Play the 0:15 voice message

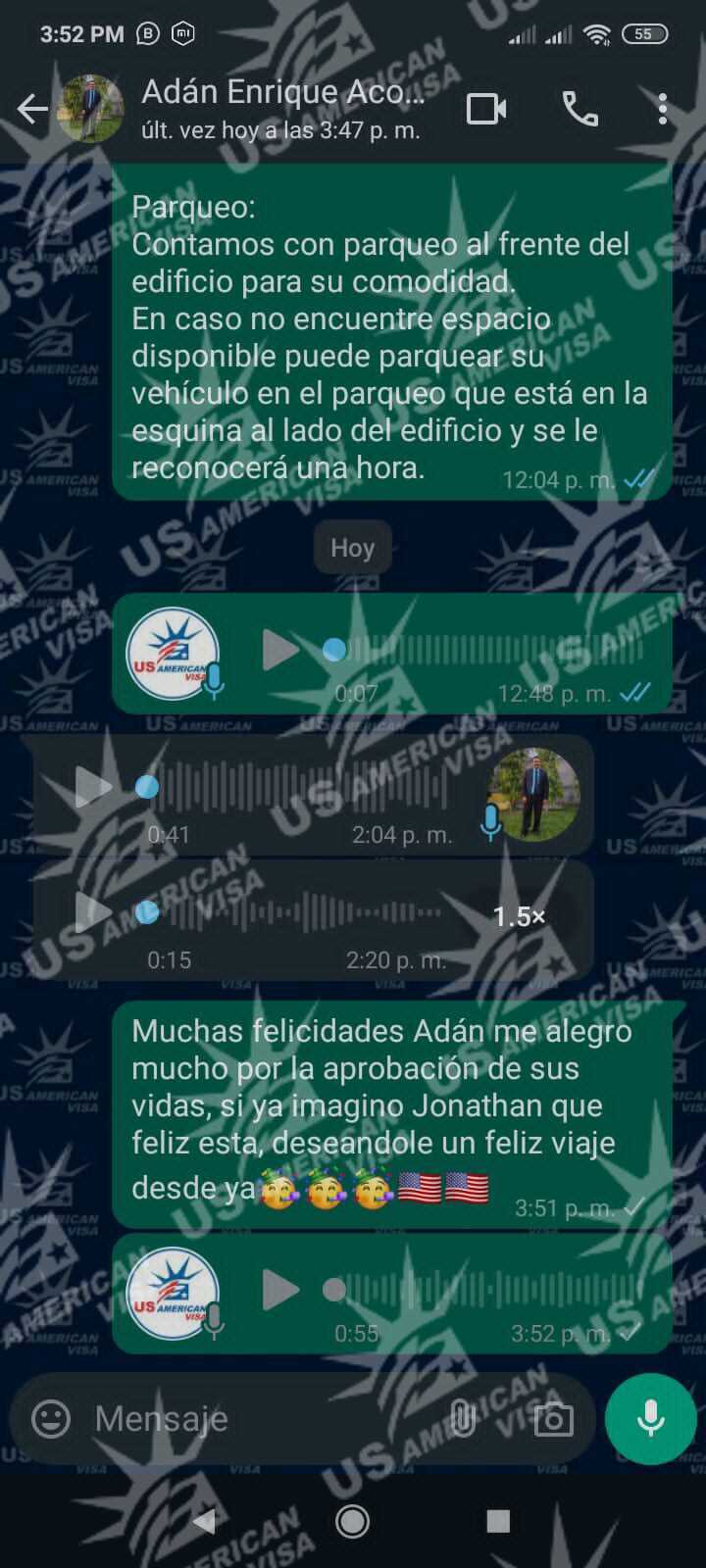(x=93, y=912)
